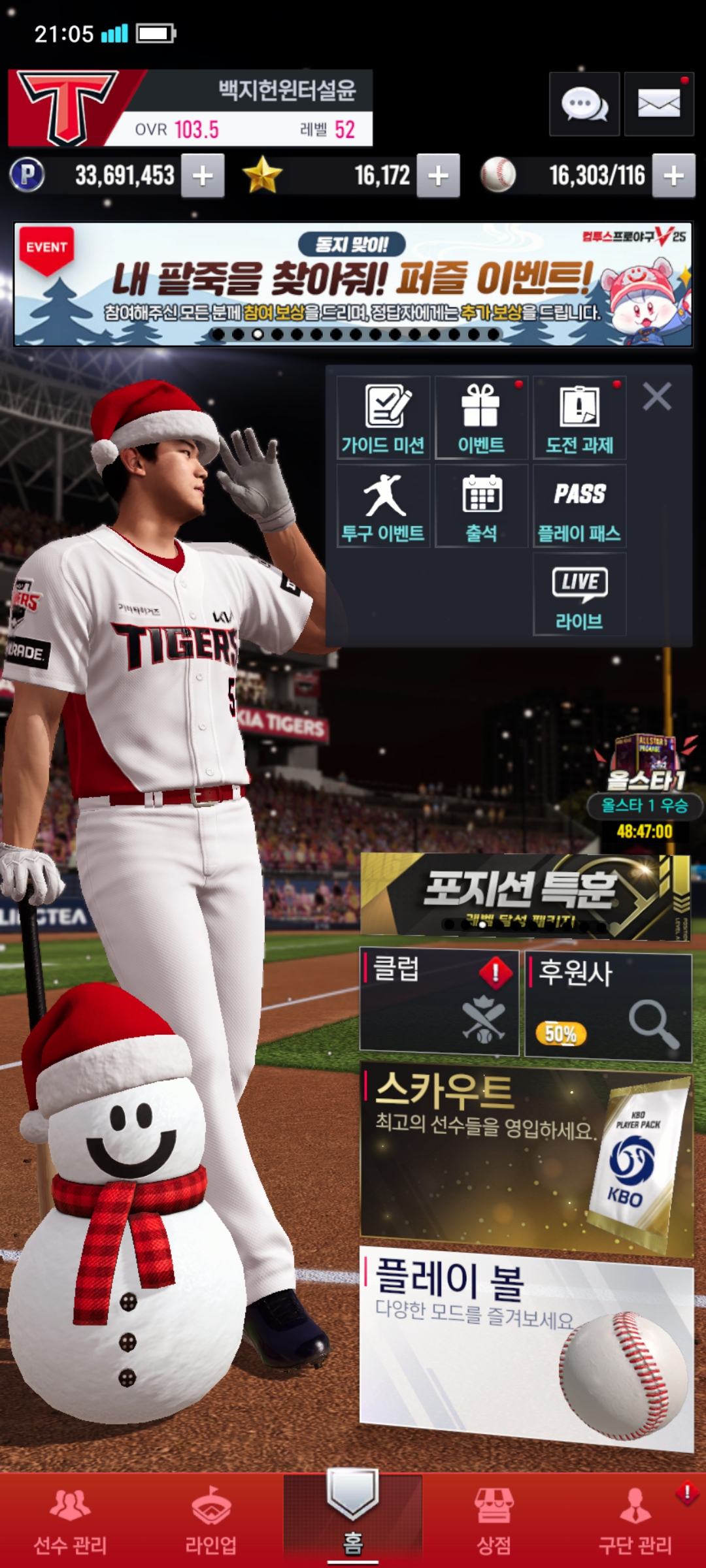Viewport: 706px width, 1568px height.
Task: Open 스카우트 to recruit players
Action: coord(526,1160)
